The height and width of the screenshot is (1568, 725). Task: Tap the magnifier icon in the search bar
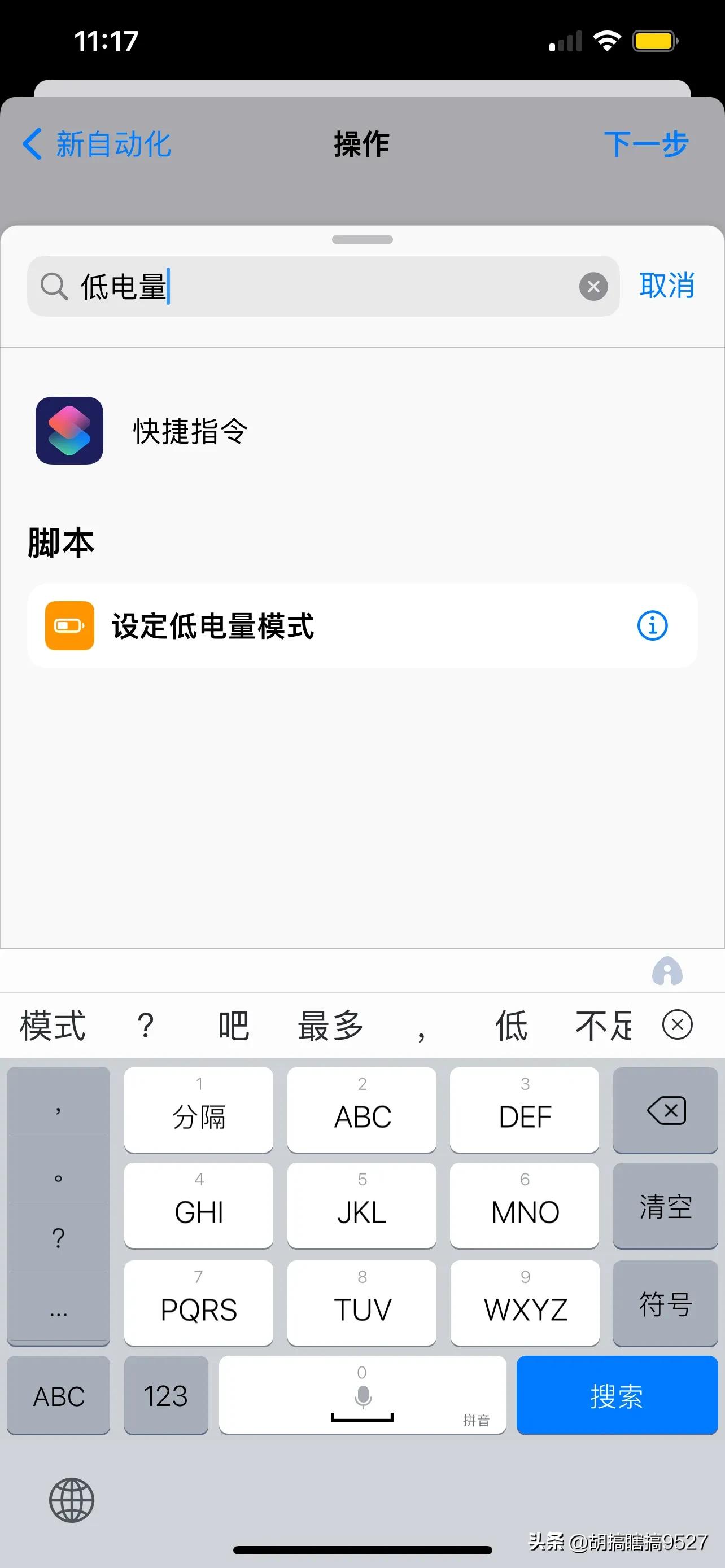tap(54, 286)
